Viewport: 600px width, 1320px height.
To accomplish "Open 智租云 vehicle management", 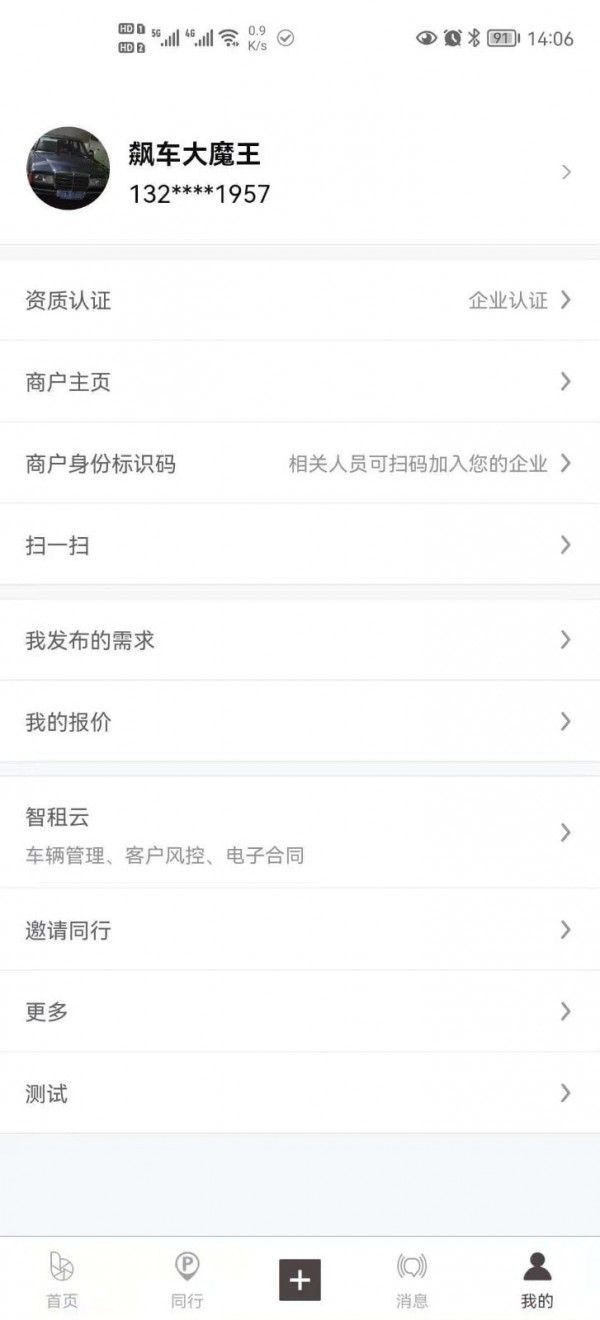I will (x=300, y=832).
